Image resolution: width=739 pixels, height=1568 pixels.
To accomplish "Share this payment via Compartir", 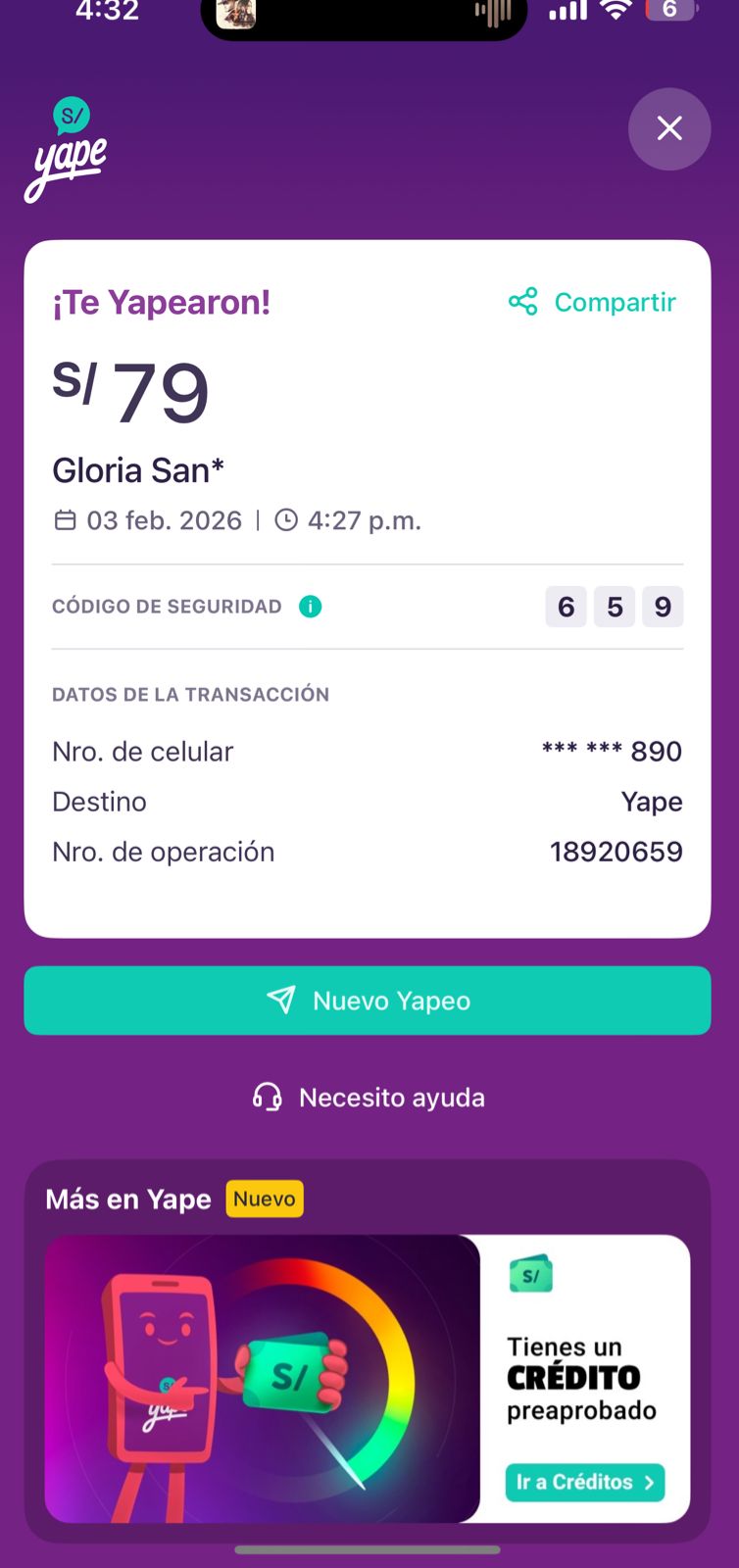I will coord(593,302).
